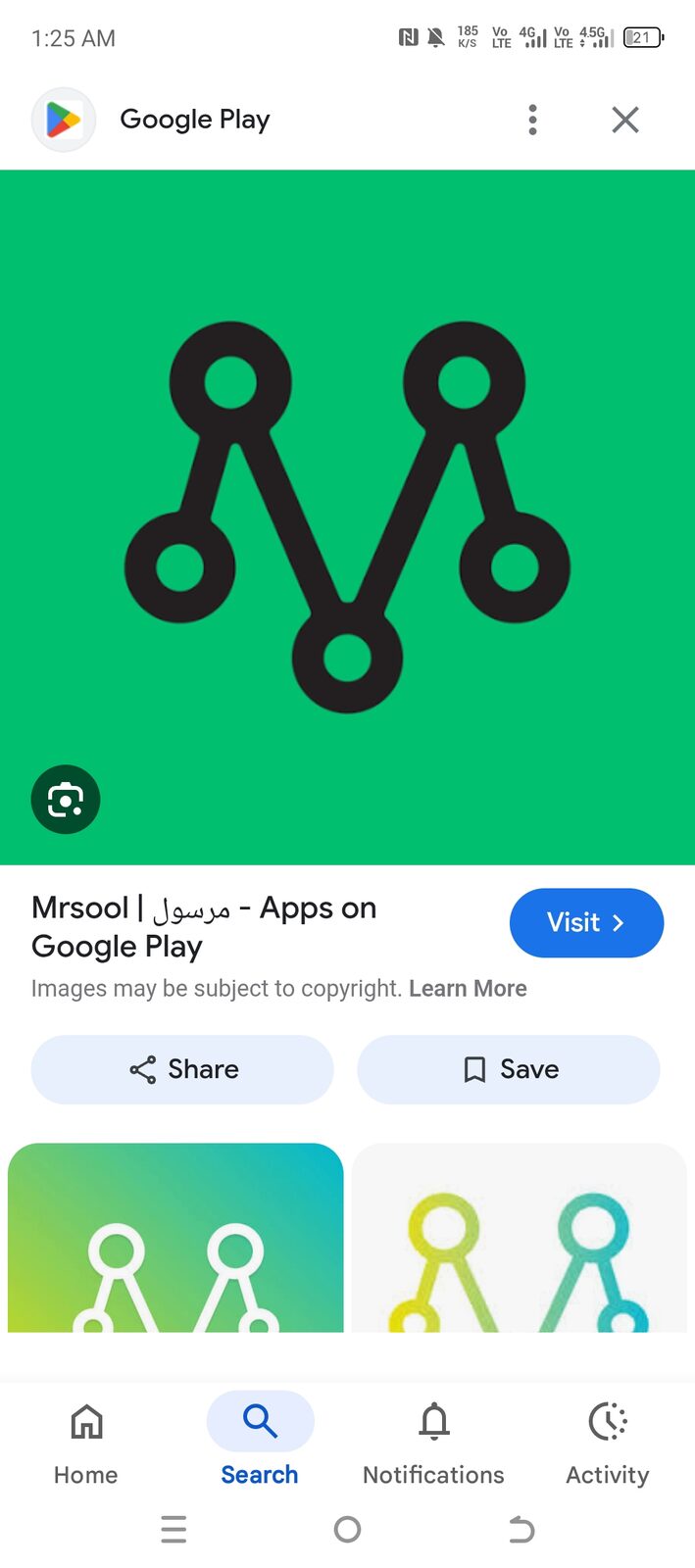Image resolution: width=695 pixels, height=1568 pixels.
Task: Share this image
Action: 182,1069
